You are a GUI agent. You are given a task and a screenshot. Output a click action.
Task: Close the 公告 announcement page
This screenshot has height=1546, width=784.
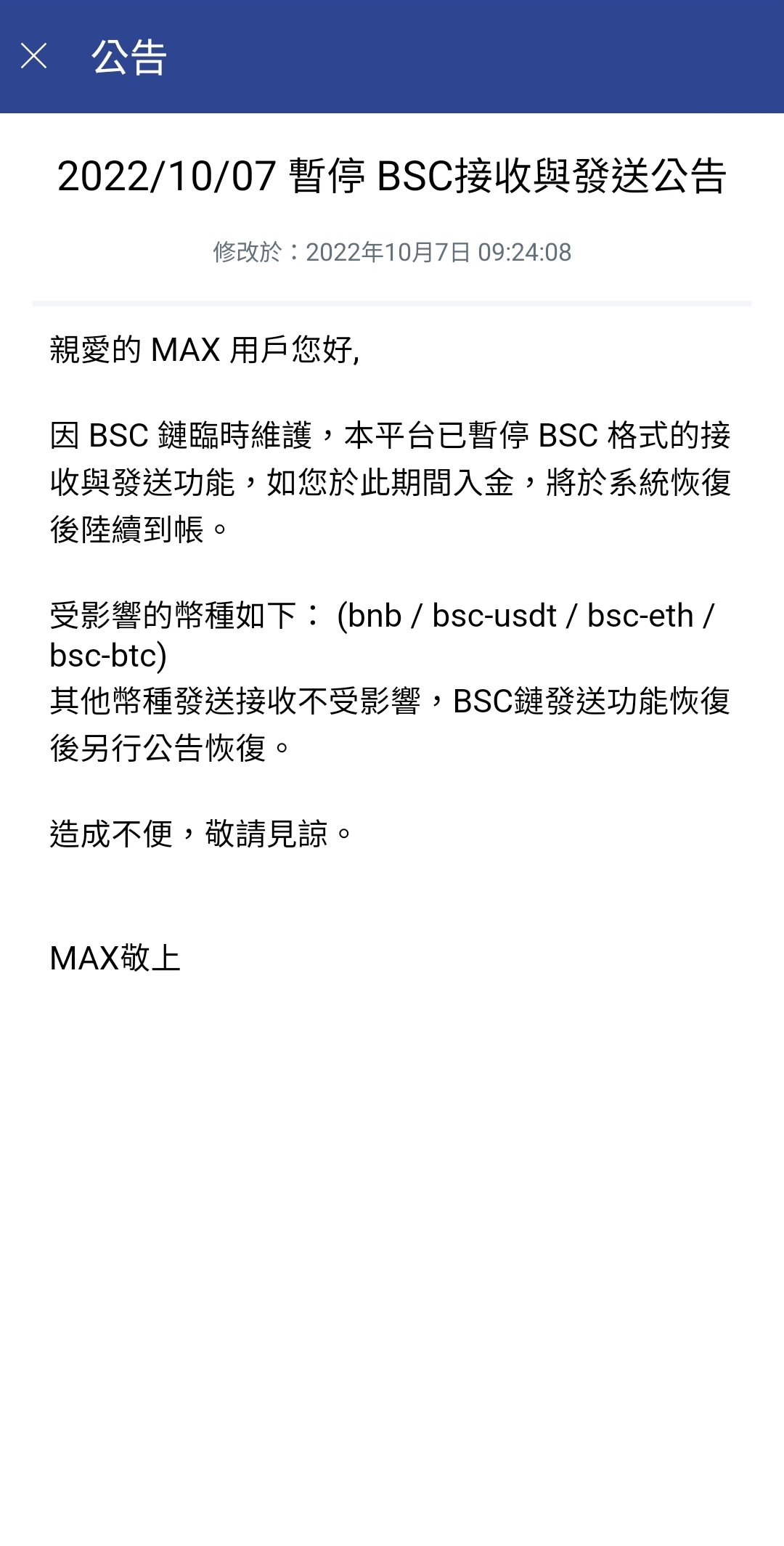(34, 56)
